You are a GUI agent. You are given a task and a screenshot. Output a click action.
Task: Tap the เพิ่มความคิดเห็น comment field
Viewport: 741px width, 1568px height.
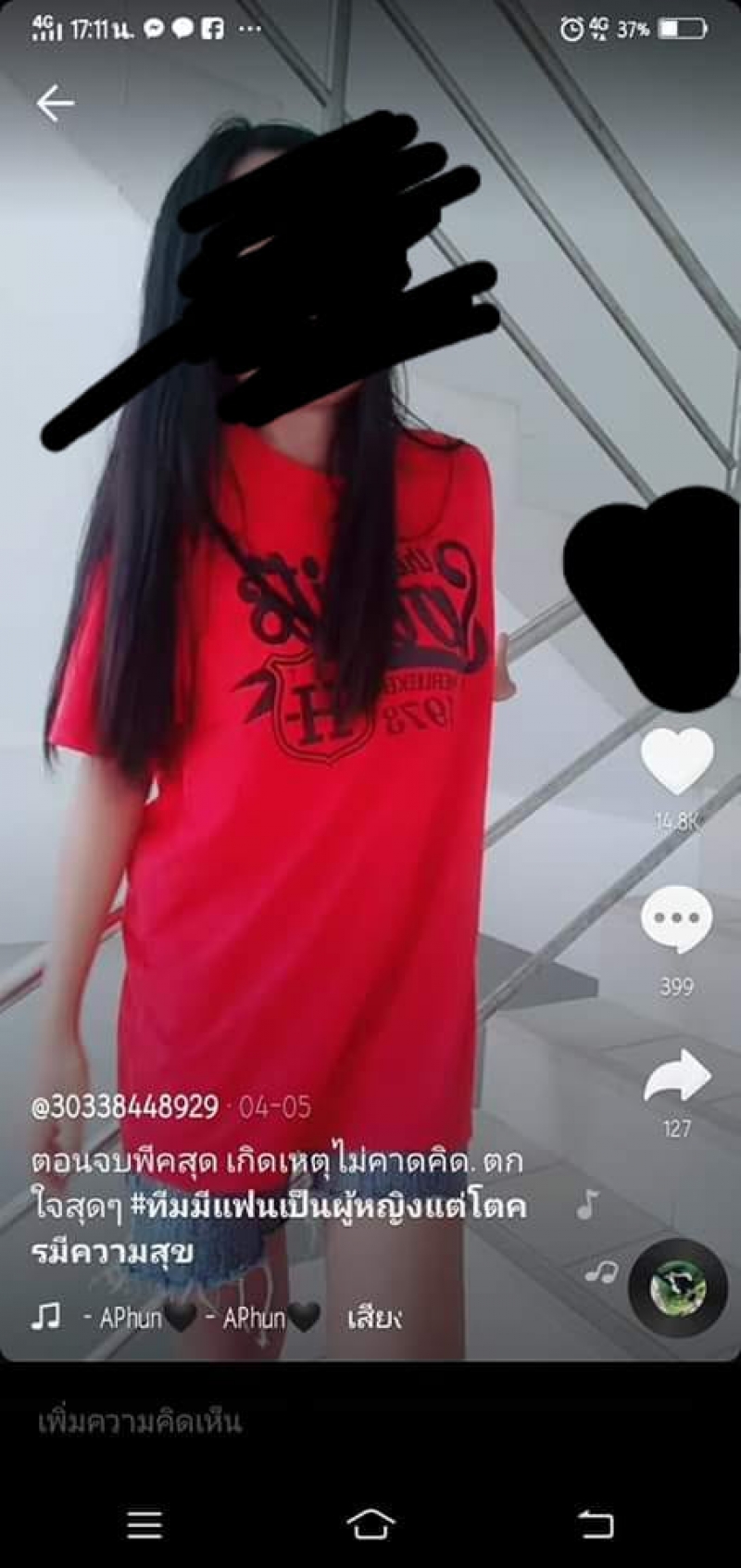click(x=139, y=1421)
